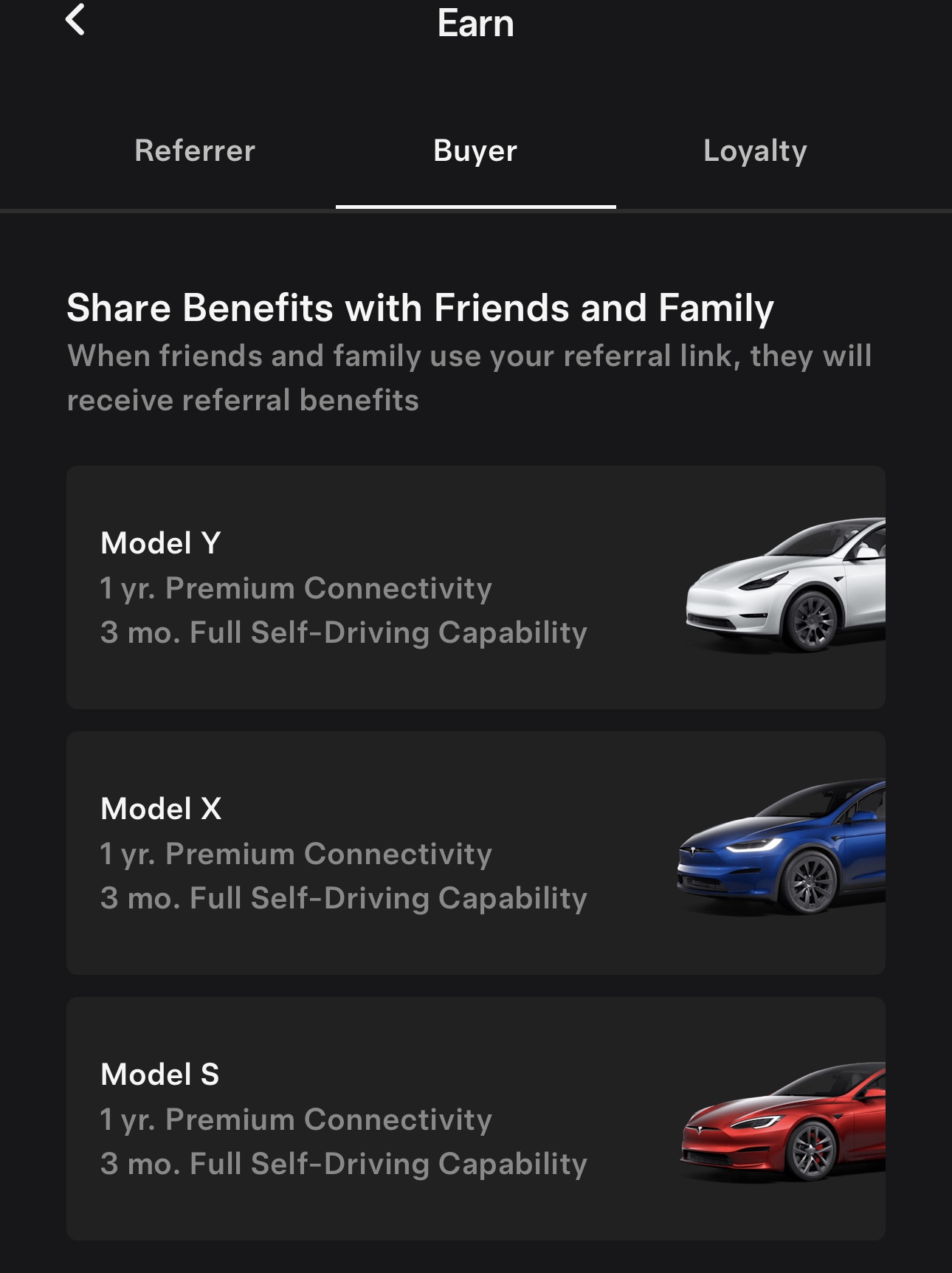The width and height of the screenshot is (952, 1273).
Task: Tap Model X's Full Self-Driving Capability line
Action: [x=343, y=899]
